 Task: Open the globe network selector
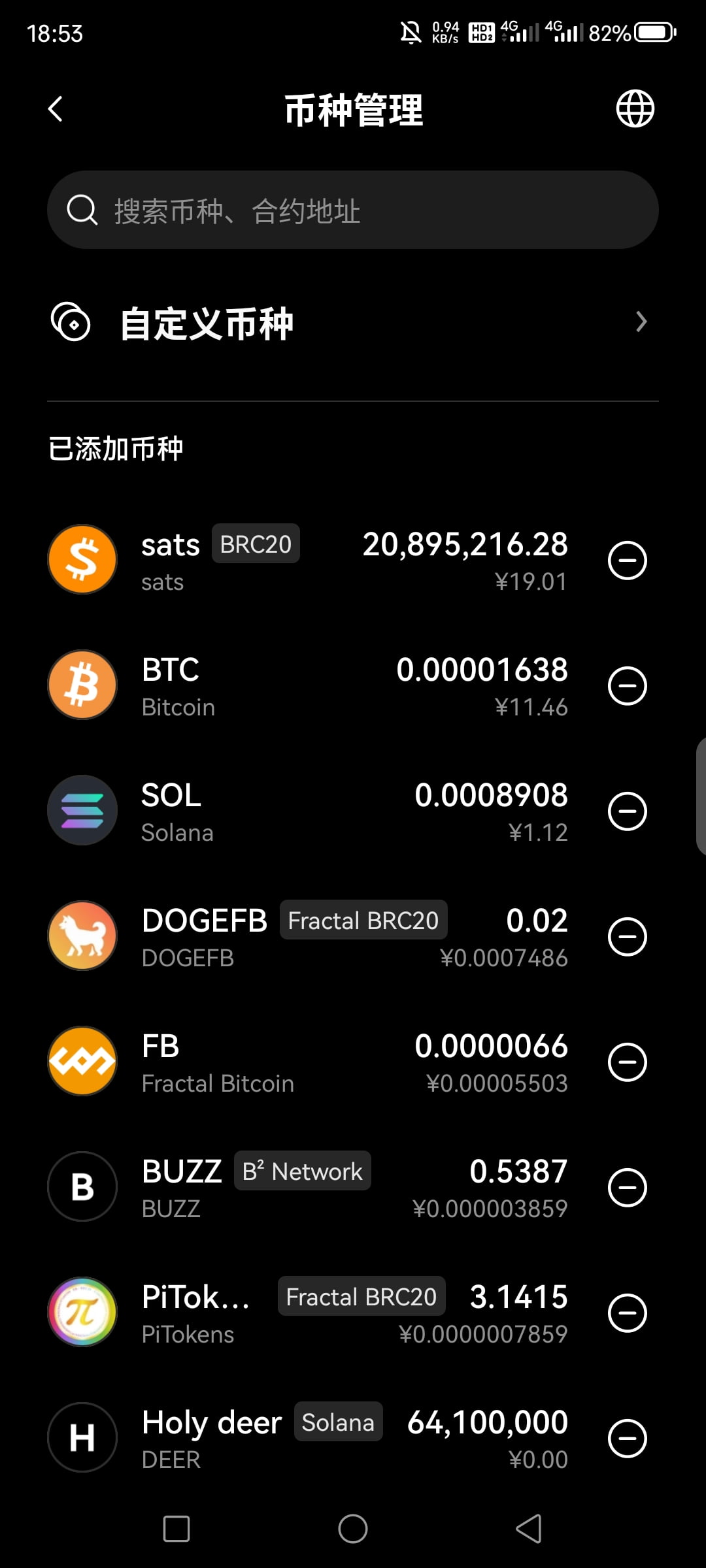(633, 108)
